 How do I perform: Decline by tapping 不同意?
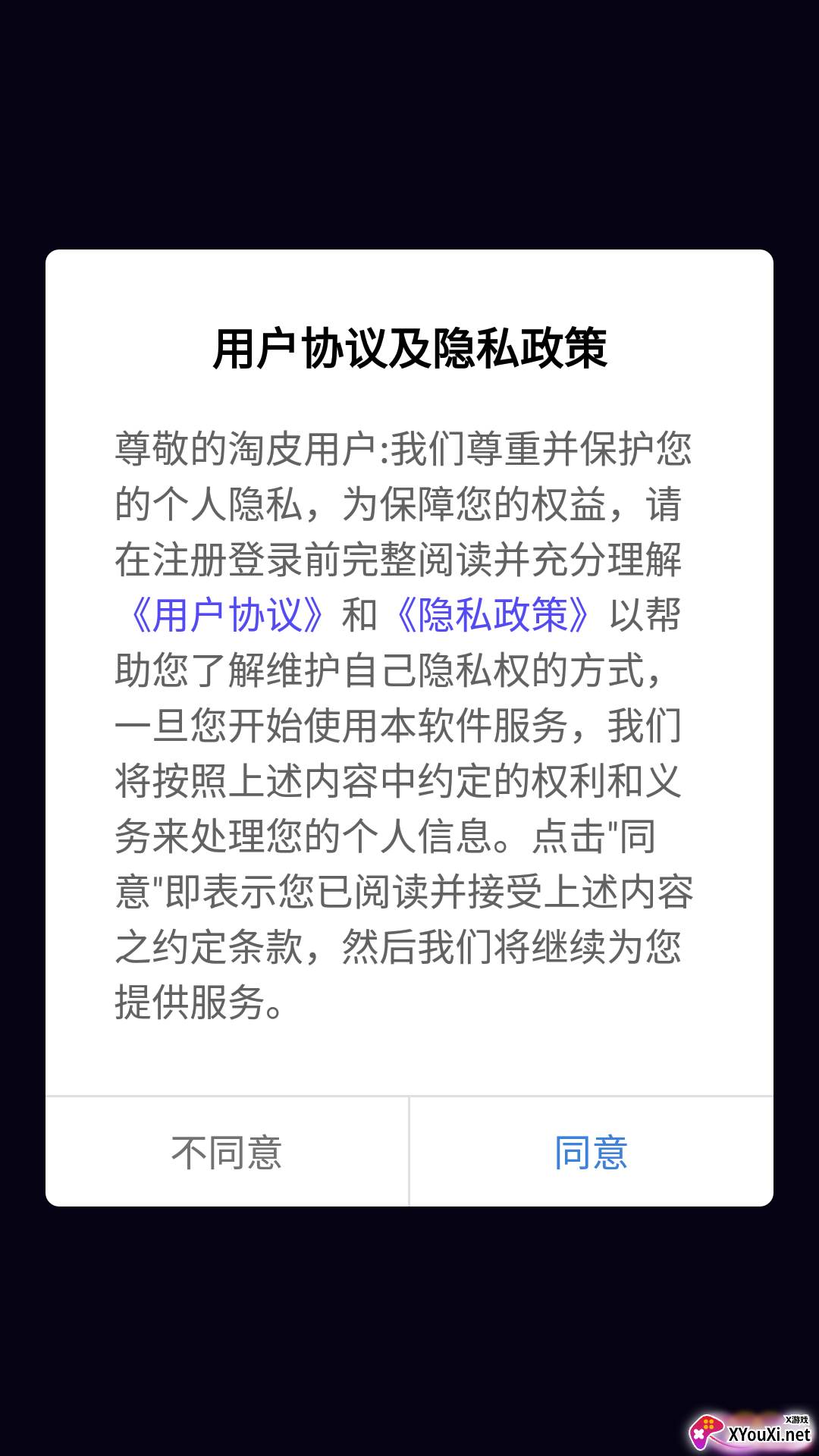(x=227, y=1152)
